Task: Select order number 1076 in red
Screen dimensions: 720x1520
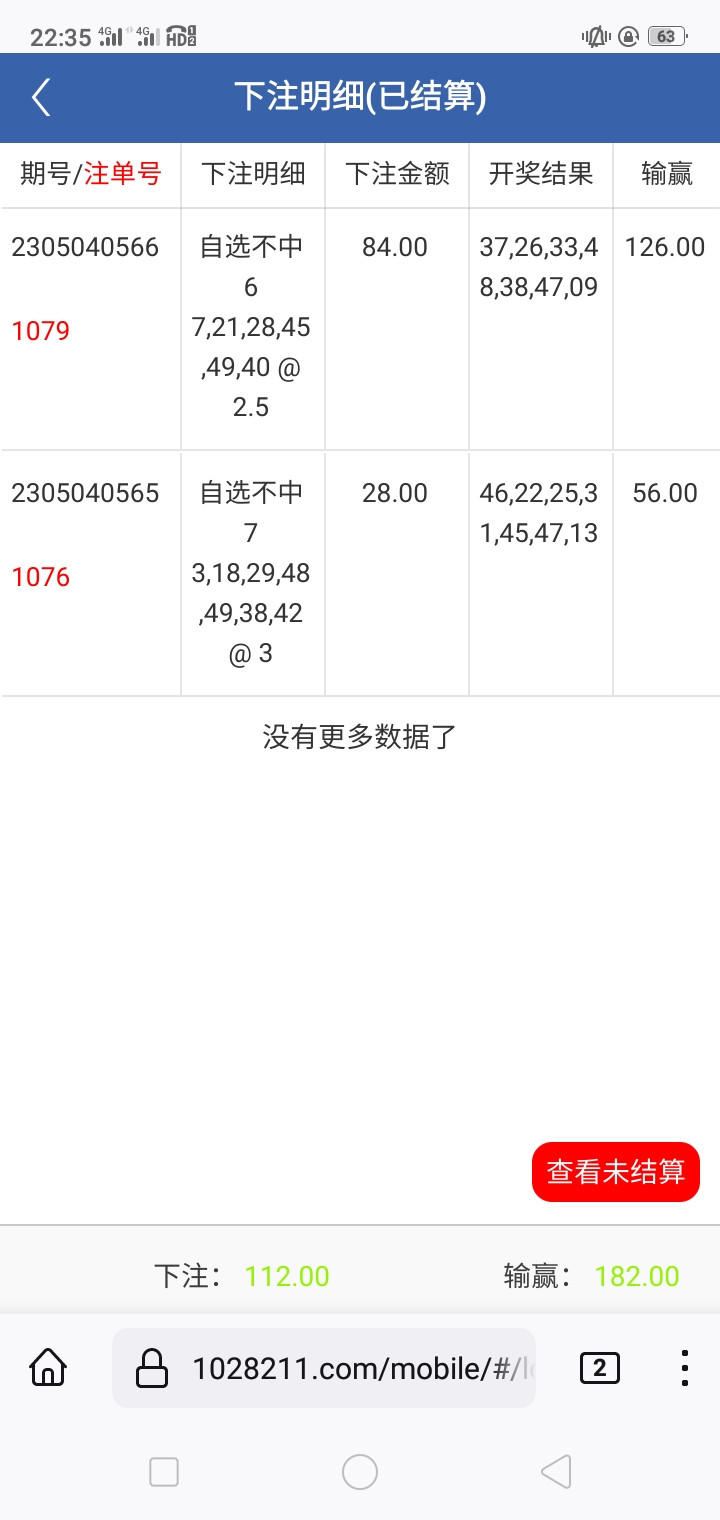Action: point(41,577)
